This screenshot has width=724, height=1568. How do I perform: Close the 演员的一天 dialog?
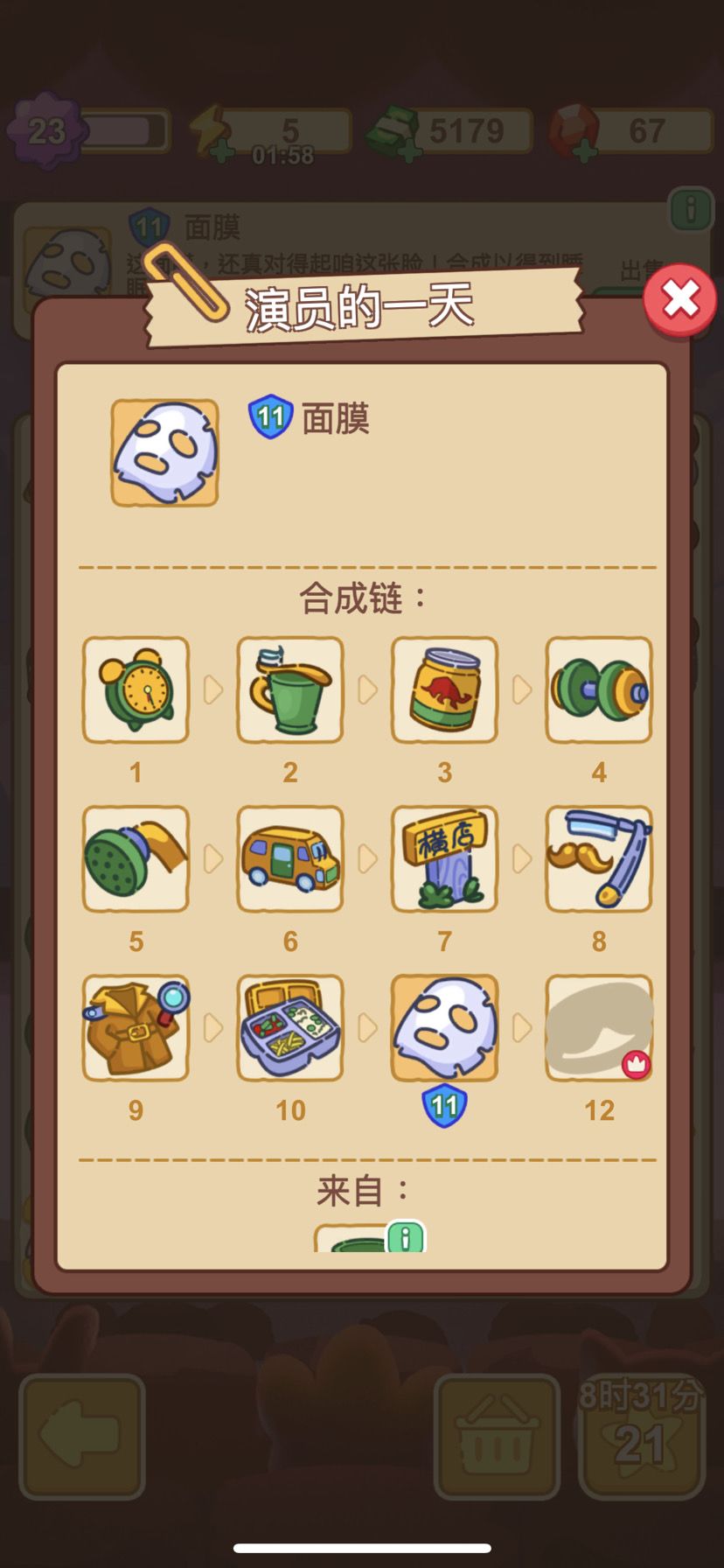(x=679, y=301)
